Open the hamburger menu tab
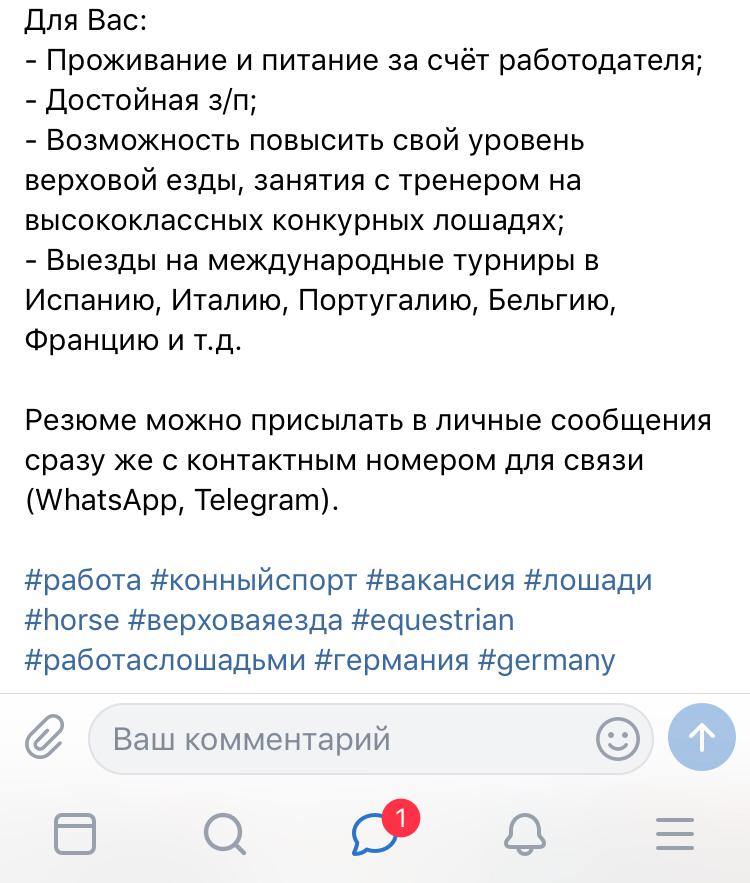750x883 pixels. point(673,832)
